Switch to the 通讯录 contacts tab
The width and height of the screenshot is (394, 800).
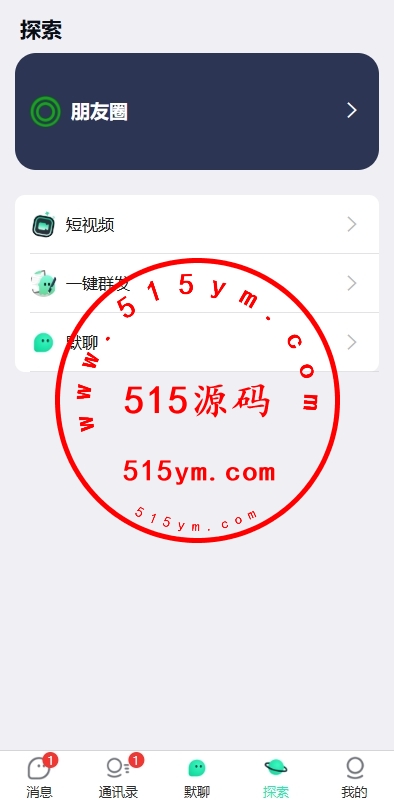coord(118,776)
